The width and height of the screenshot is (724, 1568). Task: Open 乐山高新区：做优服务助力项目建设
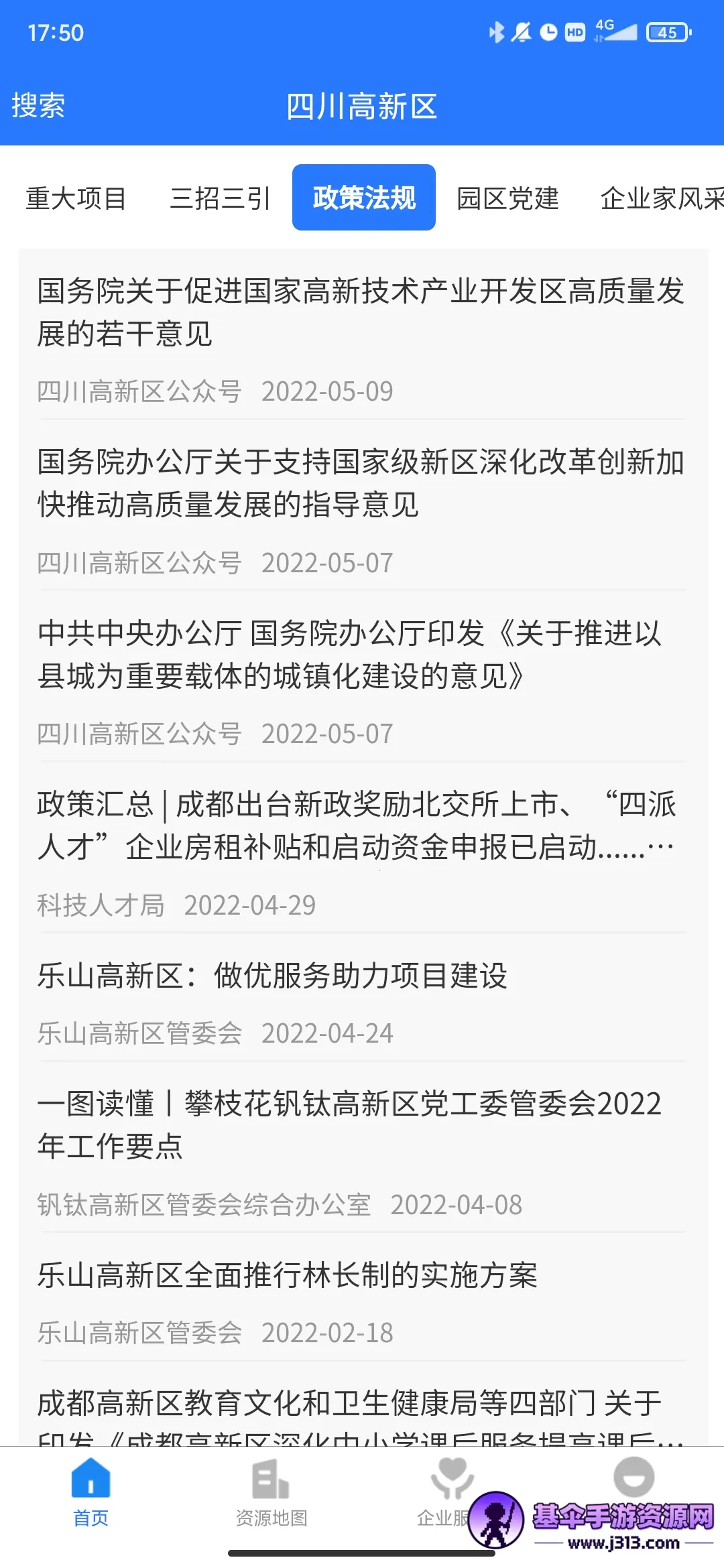(x=272, y=976)
